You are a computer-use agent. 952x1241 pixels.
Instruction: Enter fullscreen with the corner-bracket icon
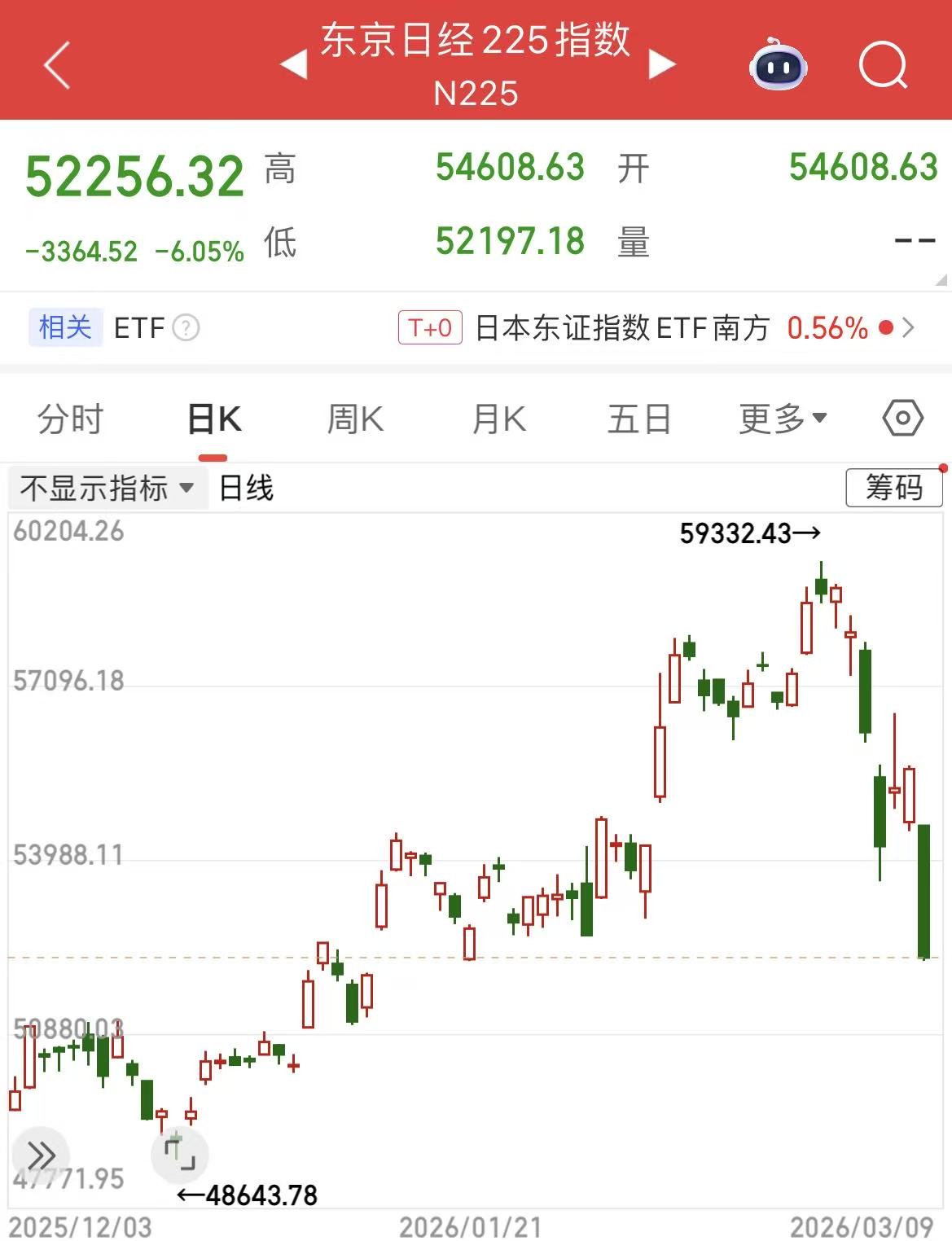click(180, 1155)
